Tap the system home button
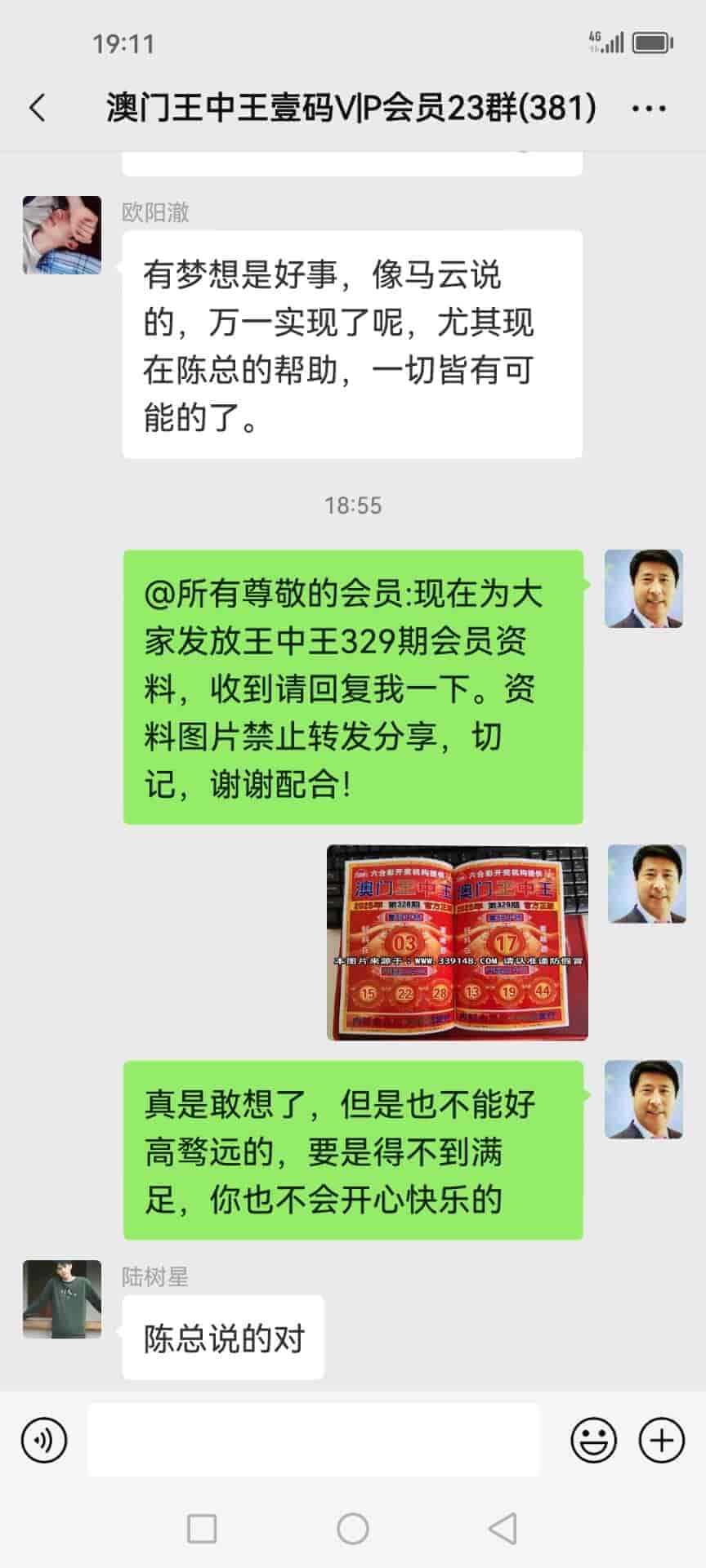Screen dimensions: 706x1568 click(353, 1528)
